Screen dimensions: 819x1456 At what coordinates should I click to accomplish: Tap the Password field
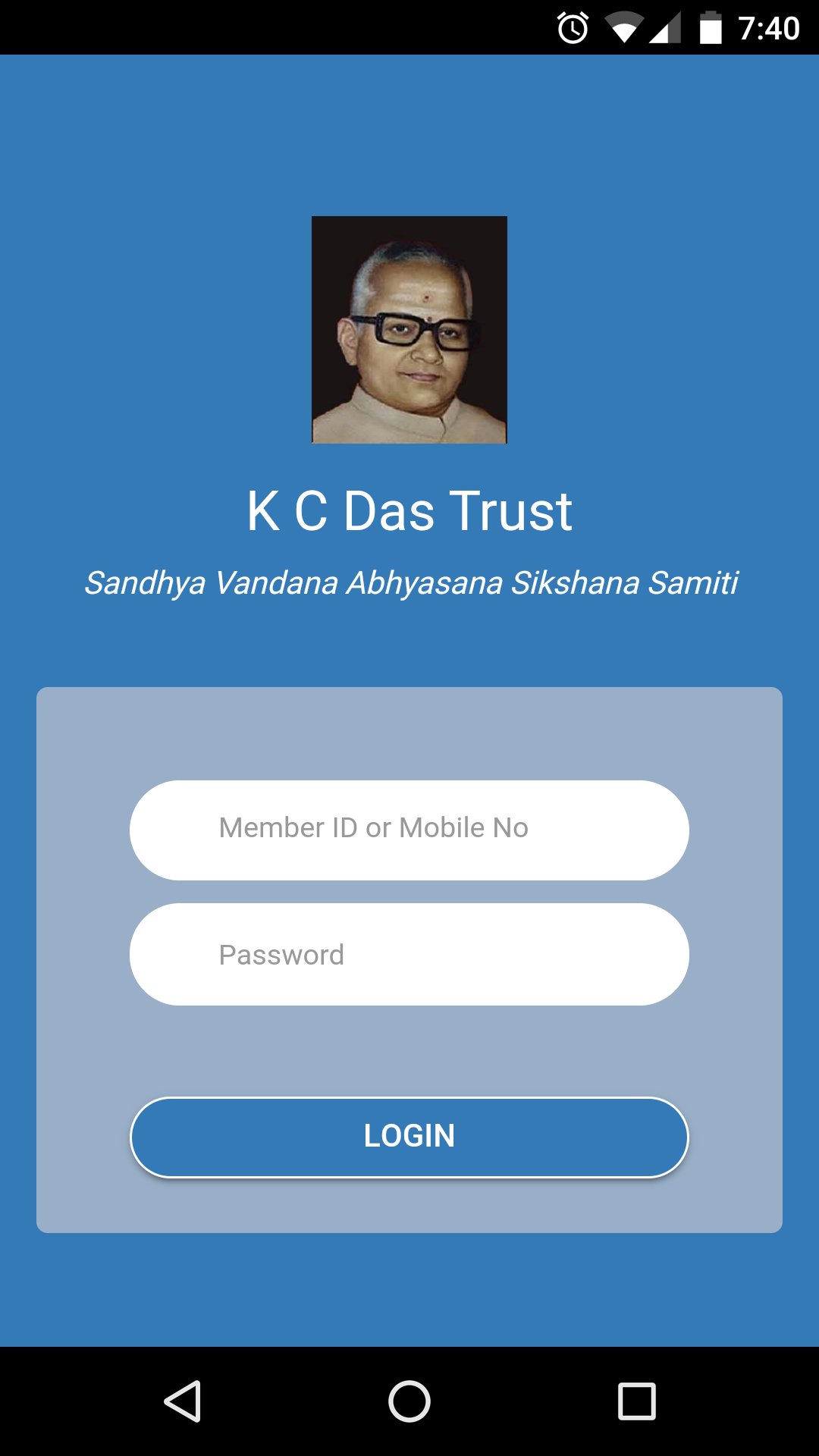pos(409,954)
